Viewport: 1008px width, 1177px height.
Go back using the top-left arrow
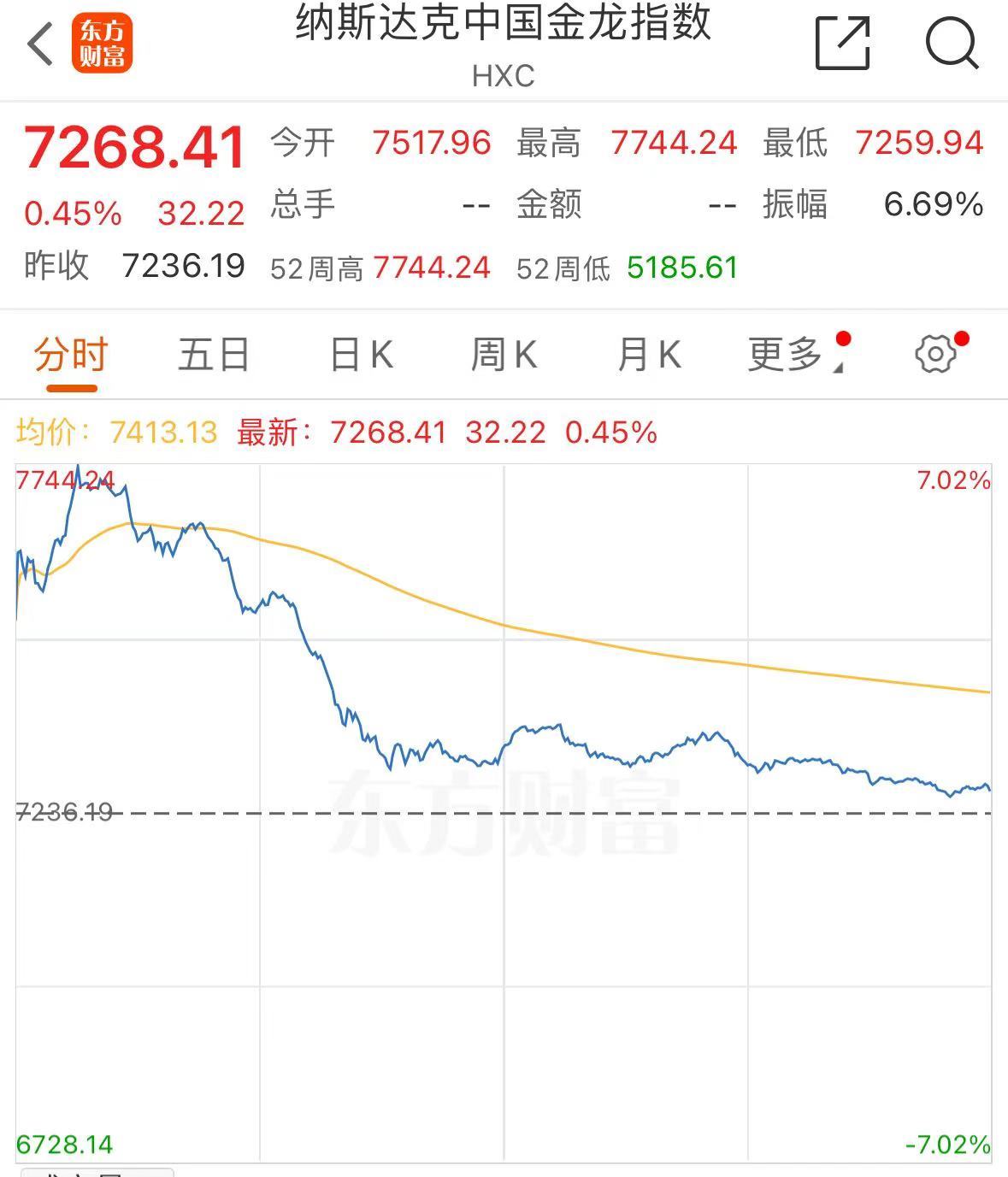pos(40,44)
